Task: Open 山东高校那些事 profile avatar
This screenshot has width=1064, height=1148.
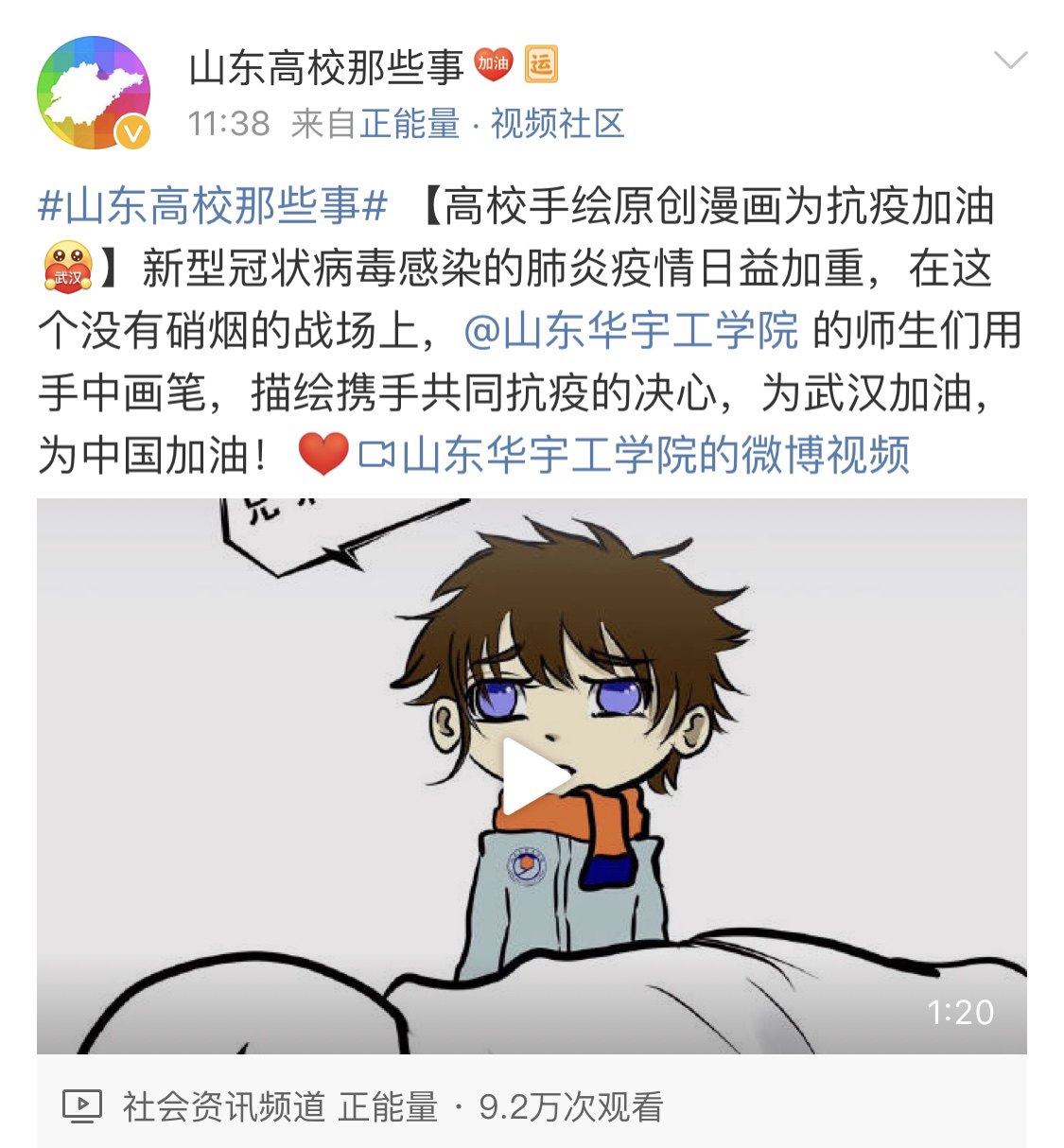Action: (x=93, y=92)
